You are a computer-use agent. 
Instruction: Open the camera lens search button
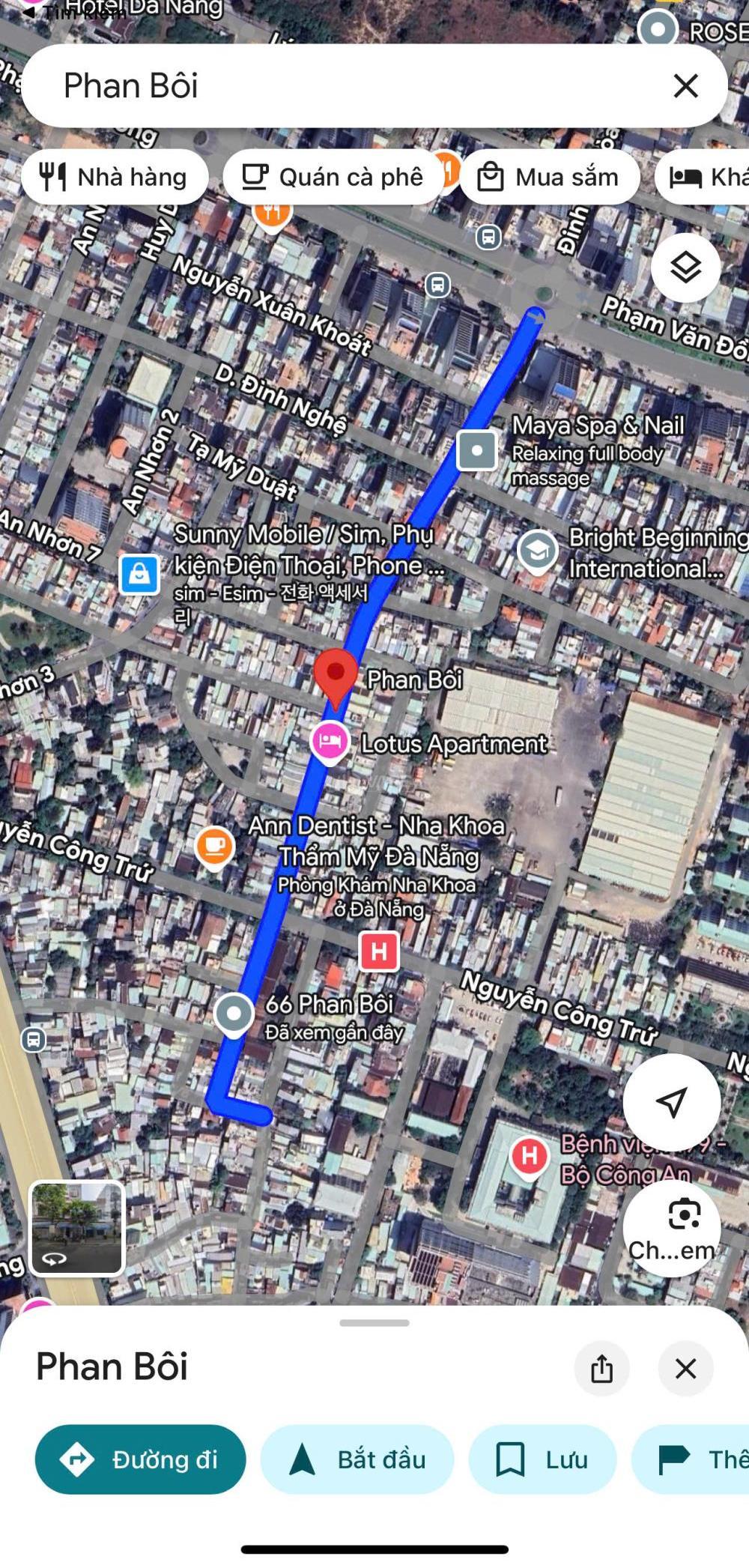pyautogui.click(x=671, y=1228)
